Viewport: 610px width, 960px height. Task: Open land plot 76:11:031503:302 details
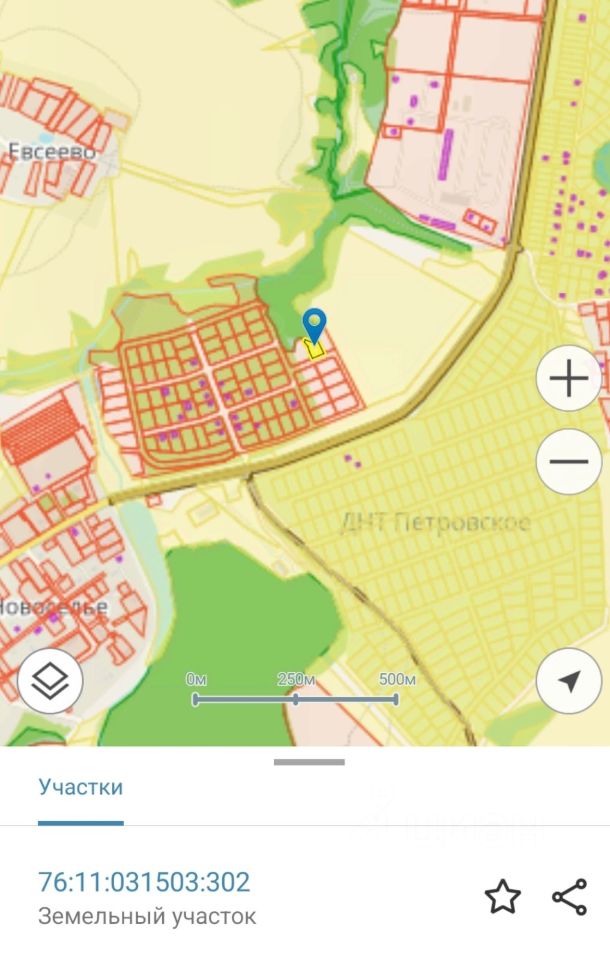point(144,883)
